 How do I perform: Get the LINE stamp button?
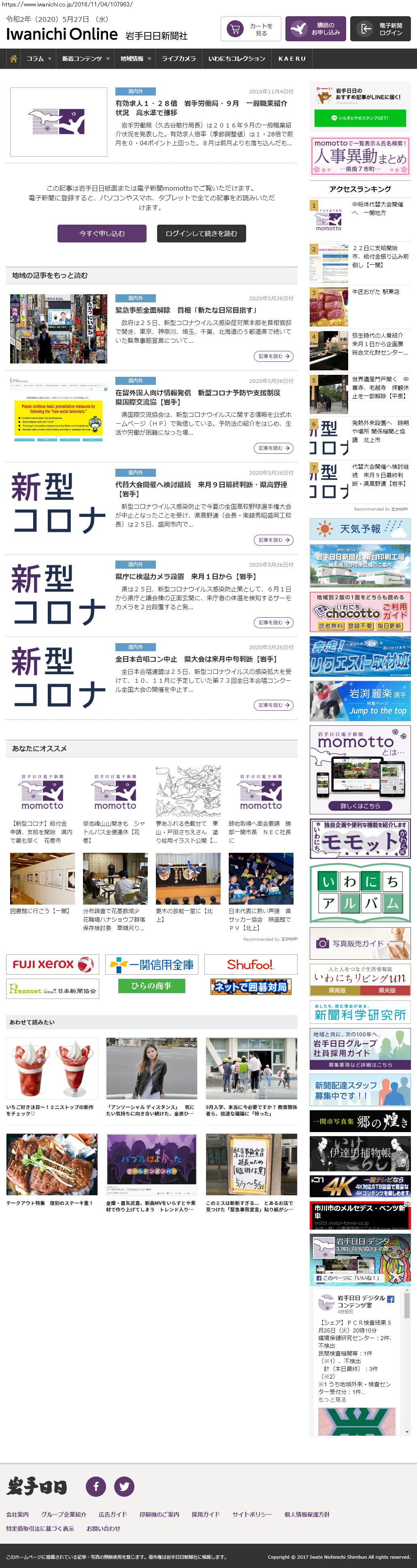coord(360,118)
